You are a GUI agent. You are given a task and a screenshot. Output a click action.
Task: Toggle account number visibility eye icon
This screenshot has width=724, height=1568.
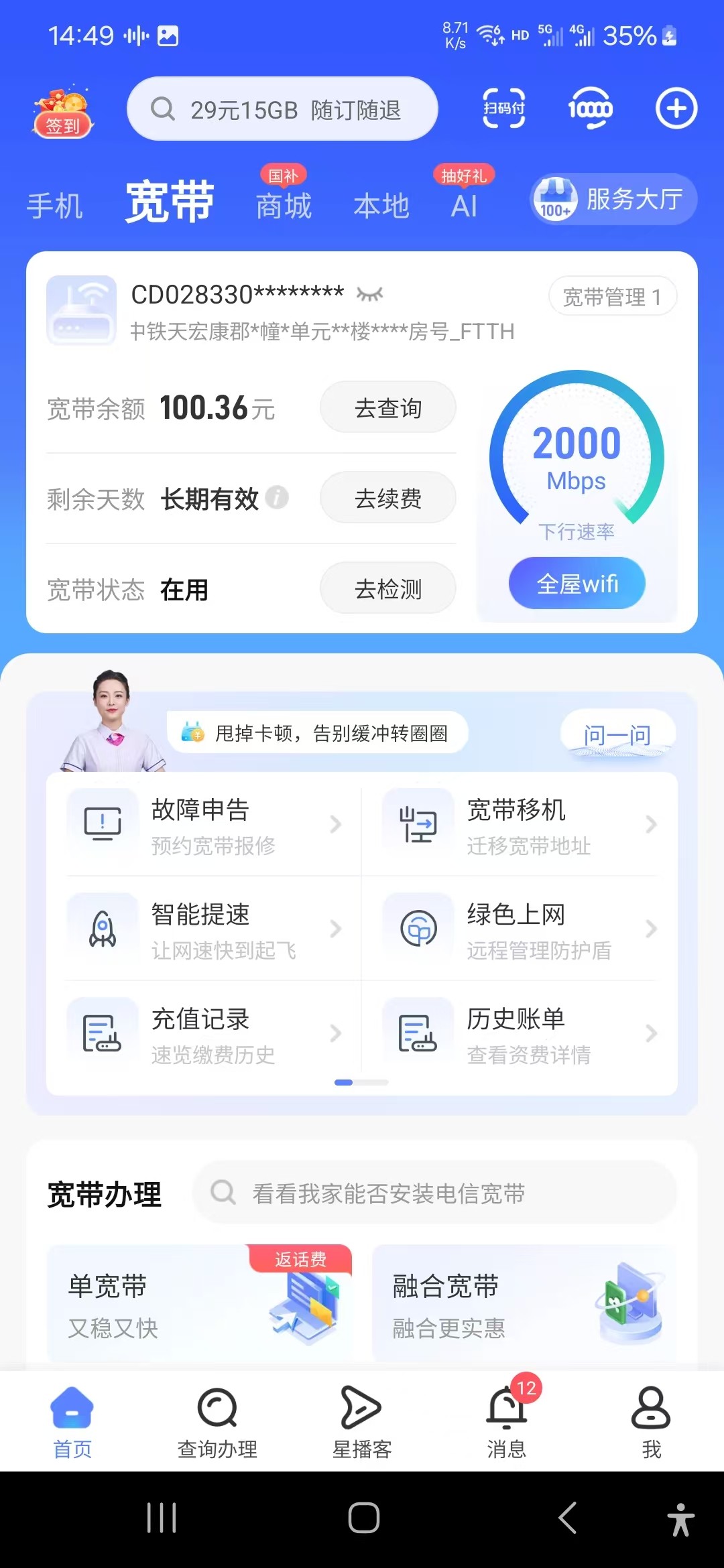(x=369, y=293)
